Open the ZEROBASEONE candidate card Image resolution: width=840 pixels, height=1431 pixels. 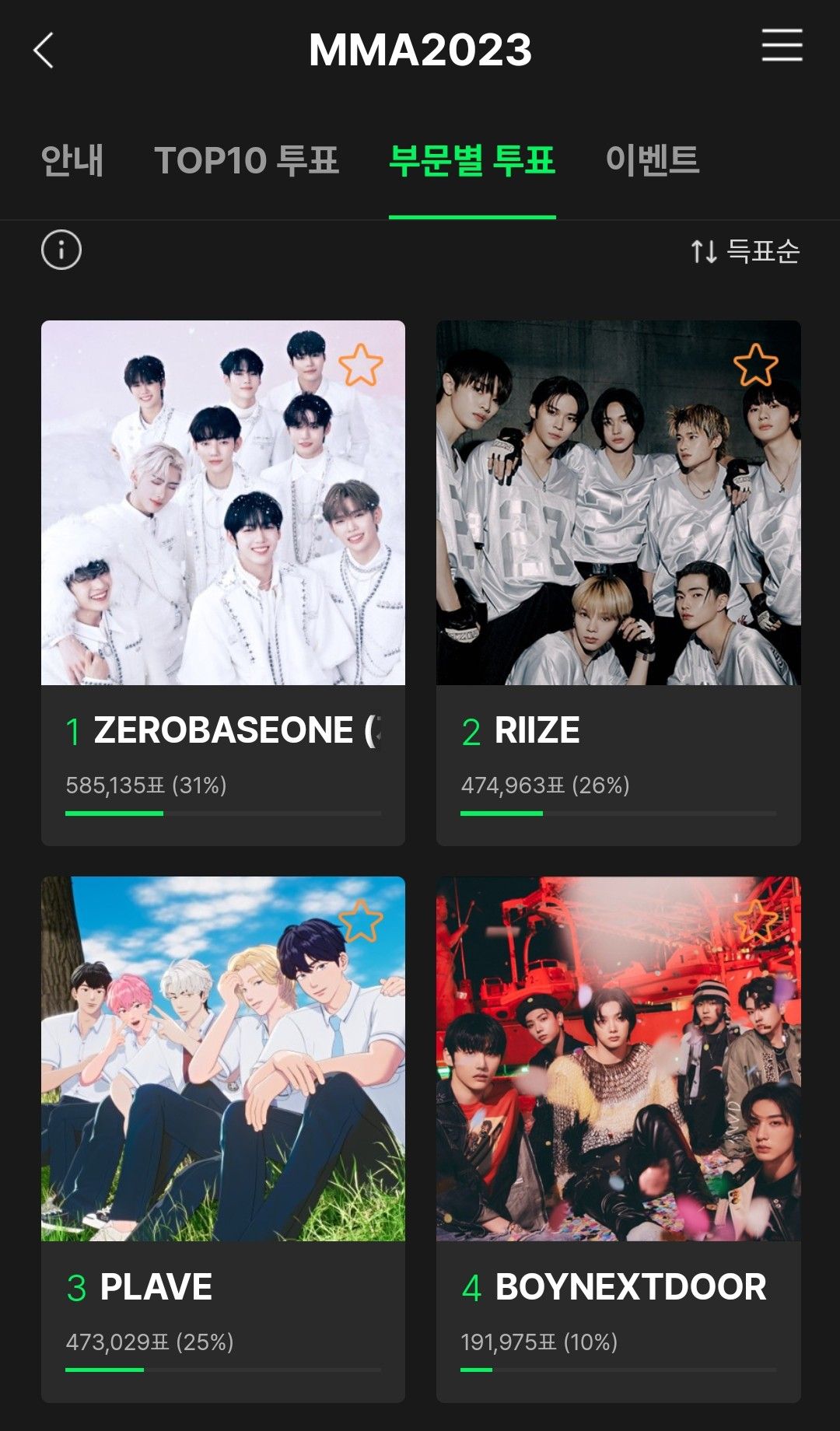tap(223, 544)
